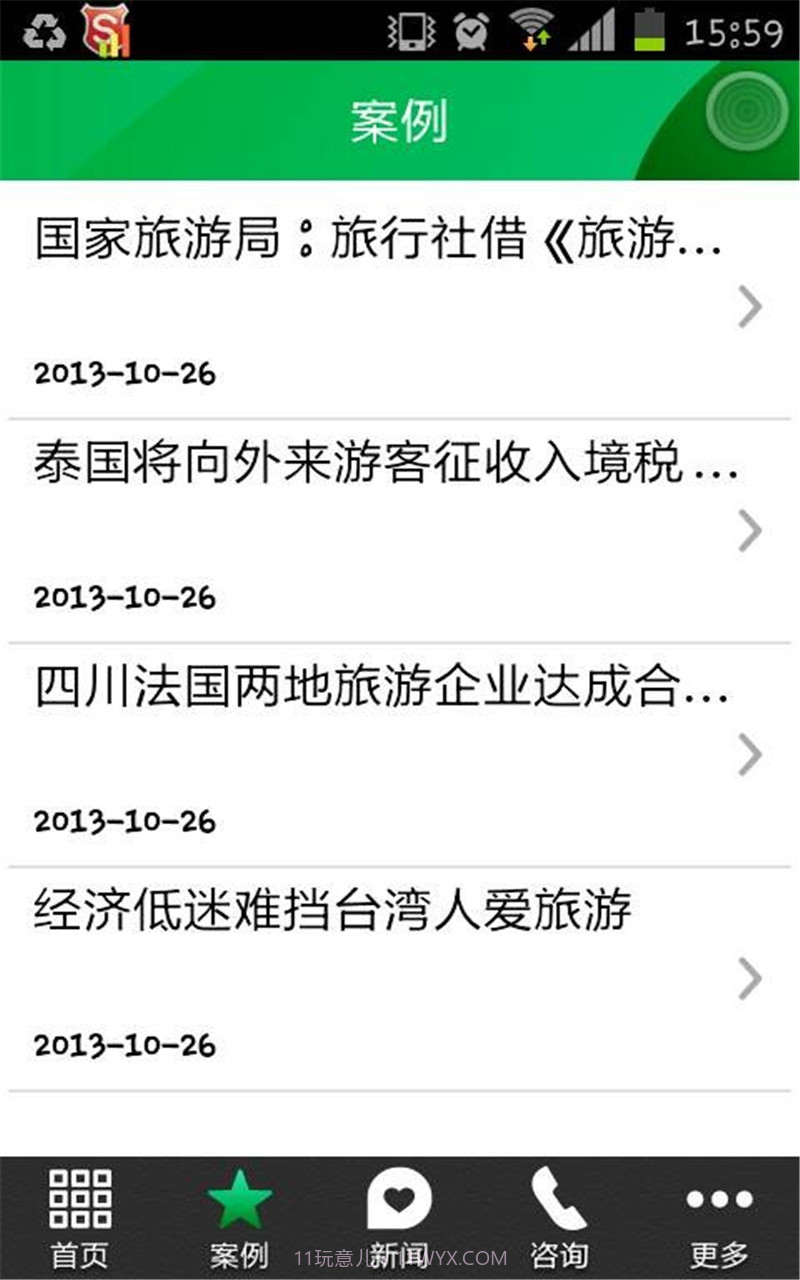This screenshot has width=800, height=1280.
Task: Tap the 首页 home grid icon
Action: (x=78, y=1200)
